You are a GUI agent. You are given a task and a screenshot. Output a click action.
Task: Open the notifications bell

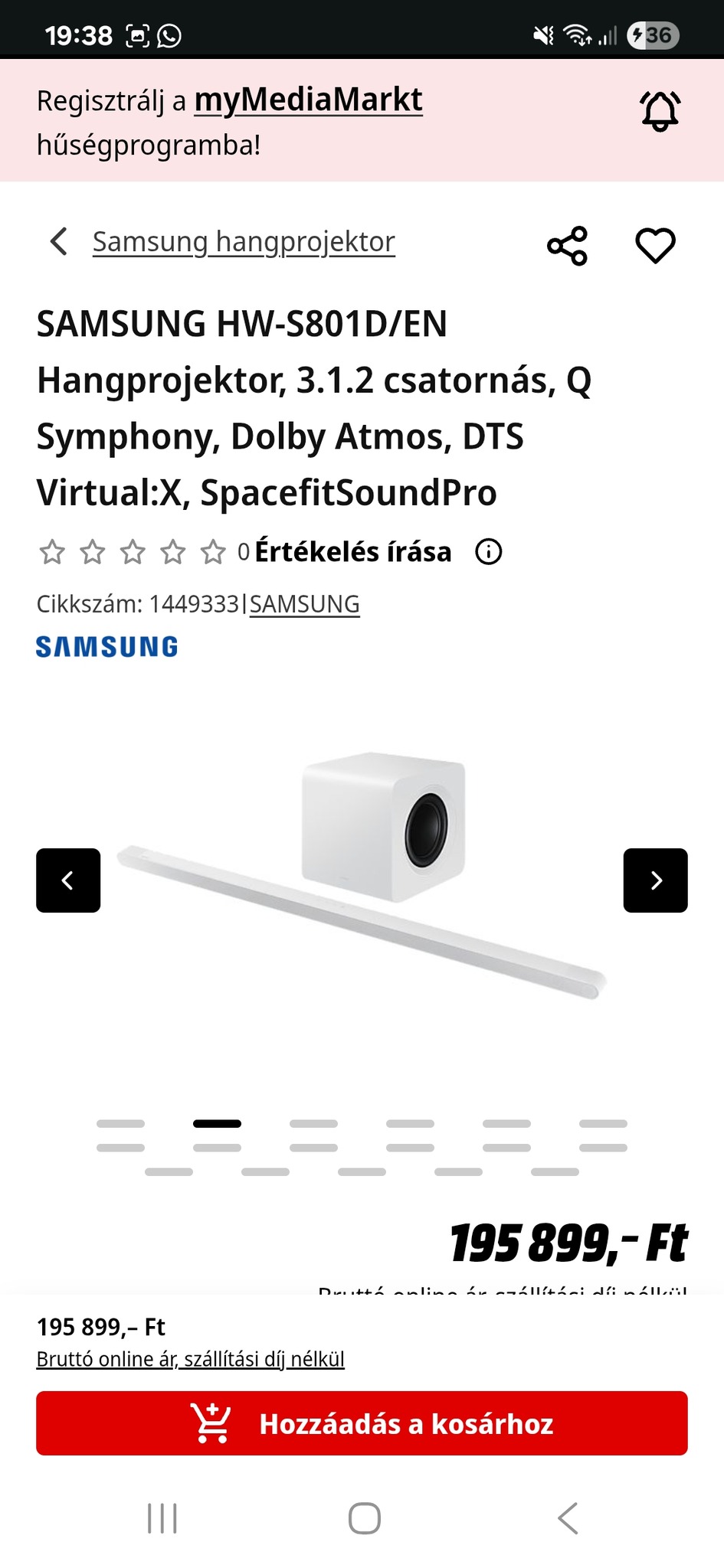(x=660, y=111)
